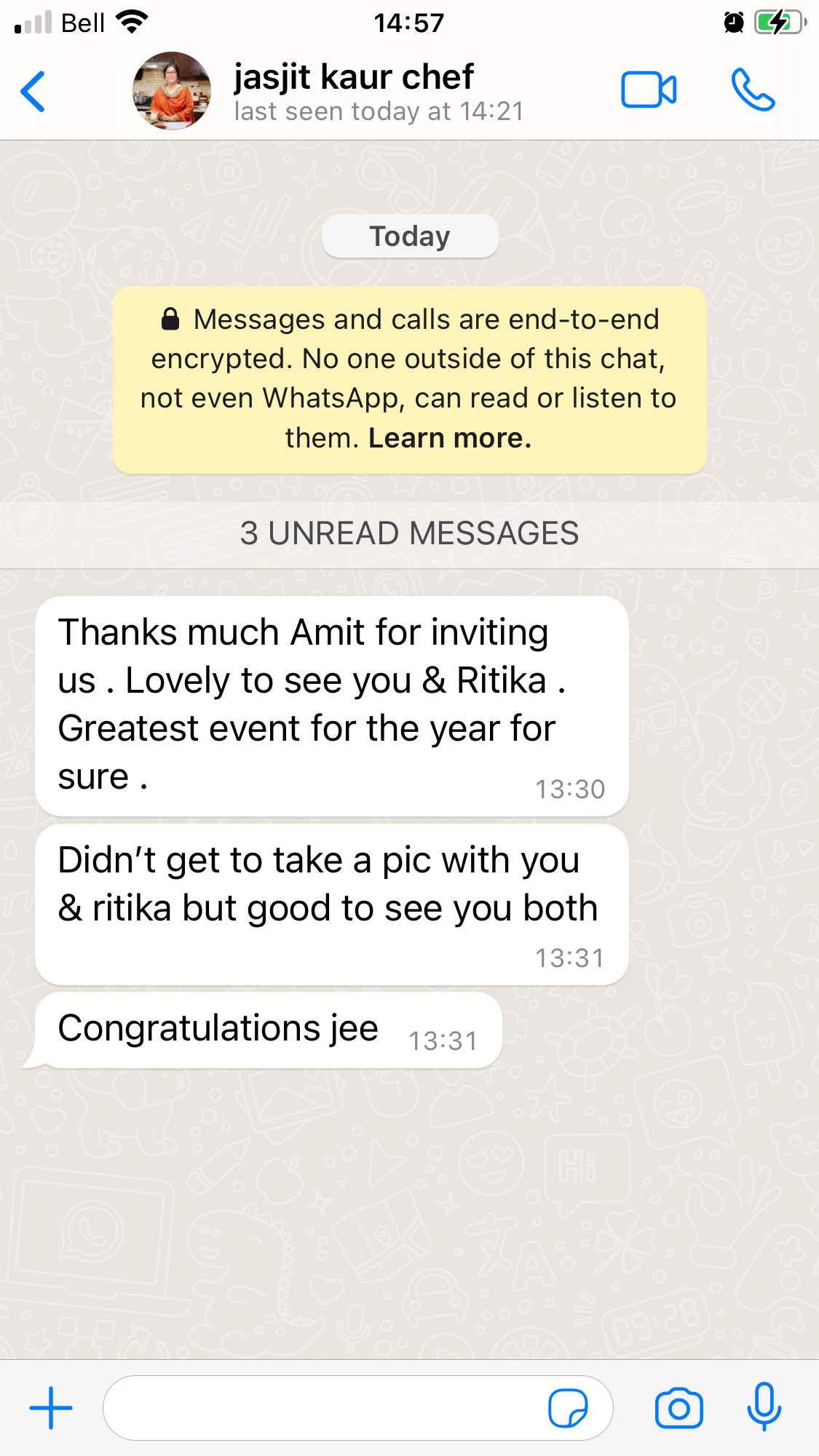
Task: Tap the microphone to record voice message
Action: coord(764,1407)
